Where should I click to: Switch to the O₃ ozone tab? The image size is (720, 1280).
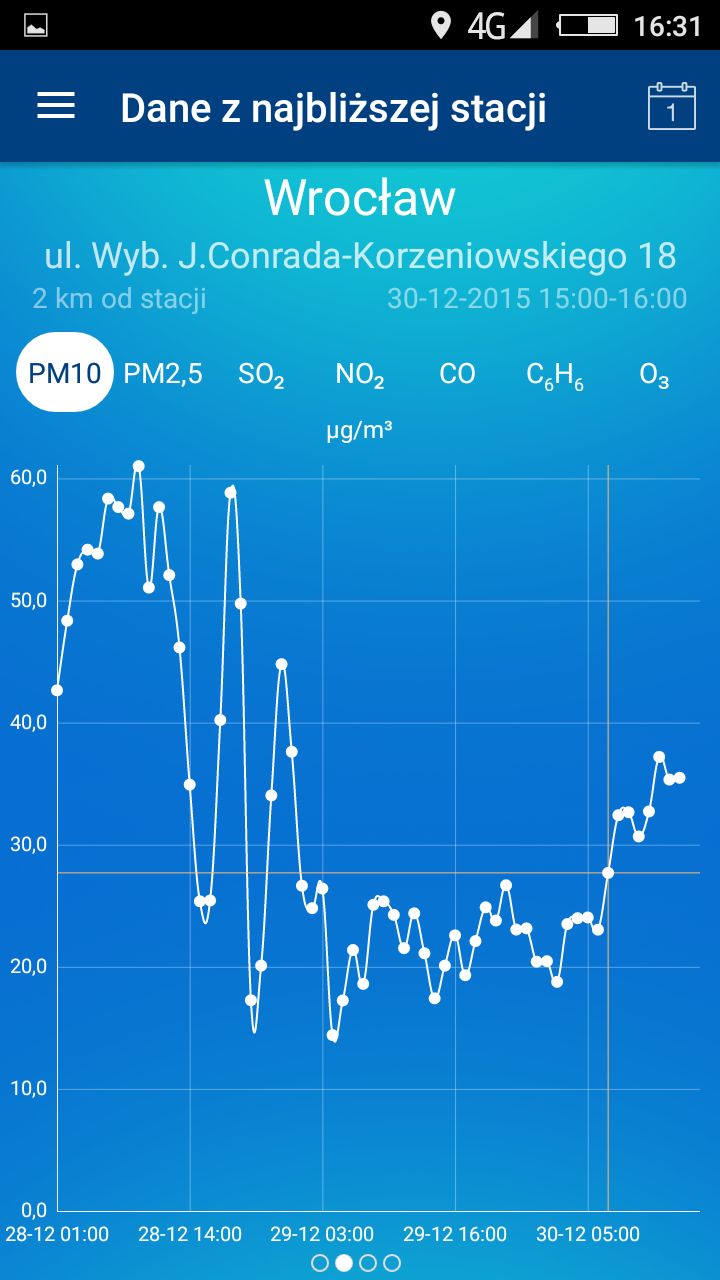pos(654,375)
